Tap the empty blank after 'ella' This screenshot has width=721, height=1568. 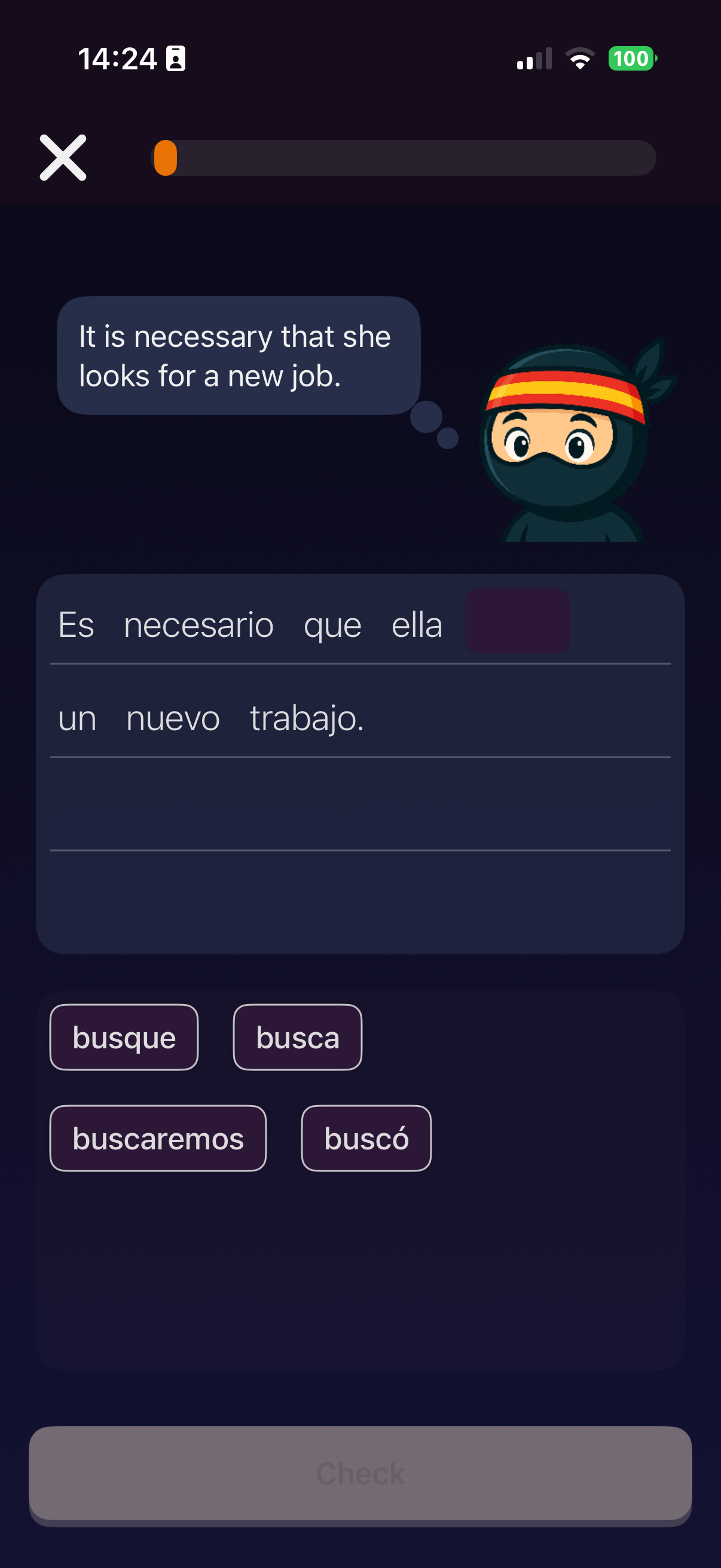tap(517, 621)
